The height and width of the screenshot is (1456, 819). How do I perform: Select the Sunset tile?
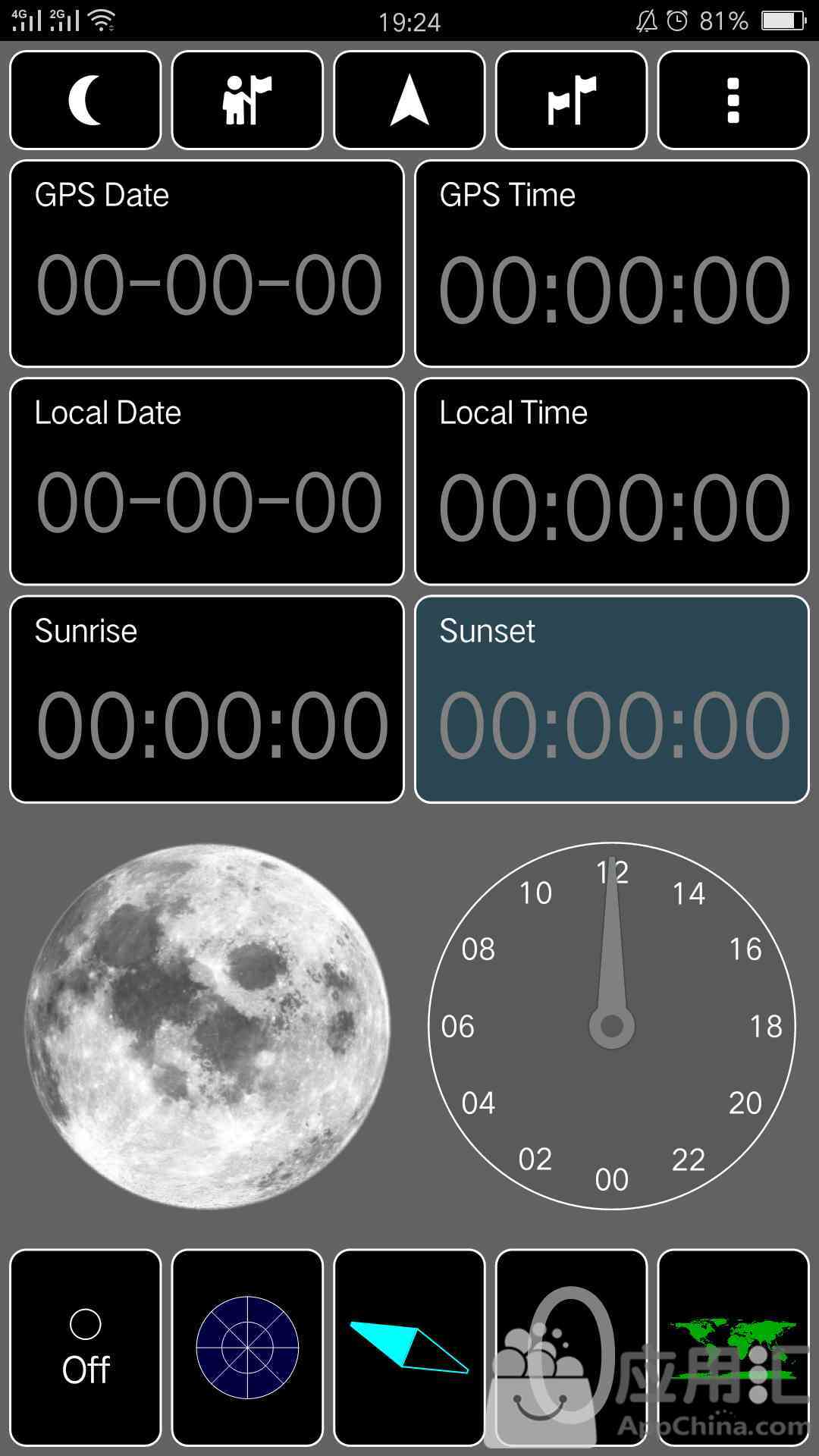click(612, 699)
